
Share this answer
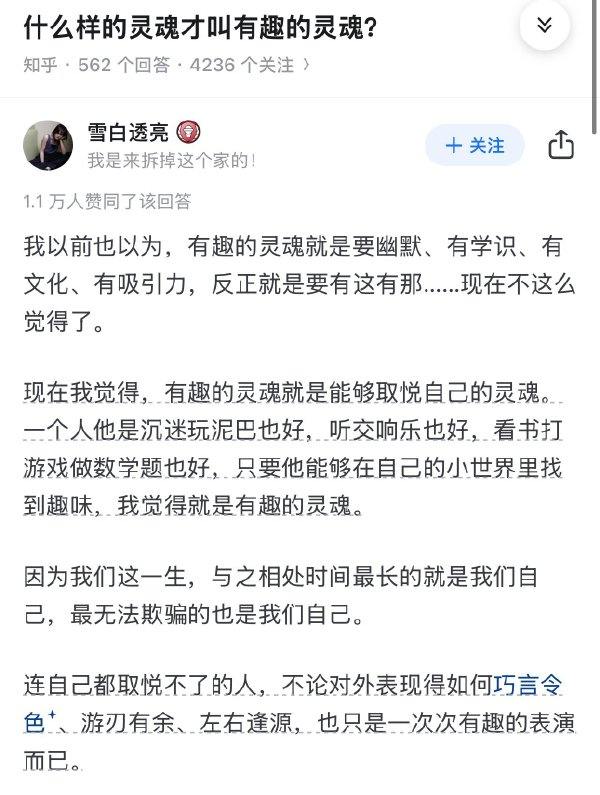click(561, 145)
